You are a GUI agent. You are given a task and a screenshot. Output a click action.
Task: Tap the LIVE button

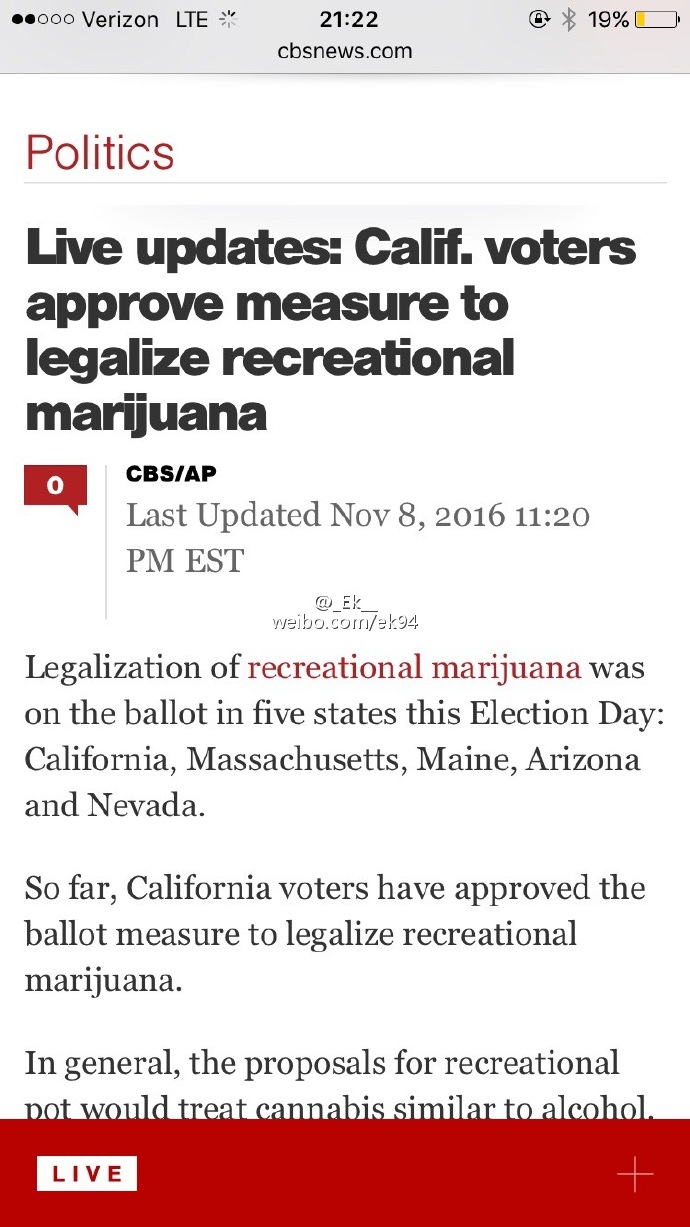(87, 1174)
